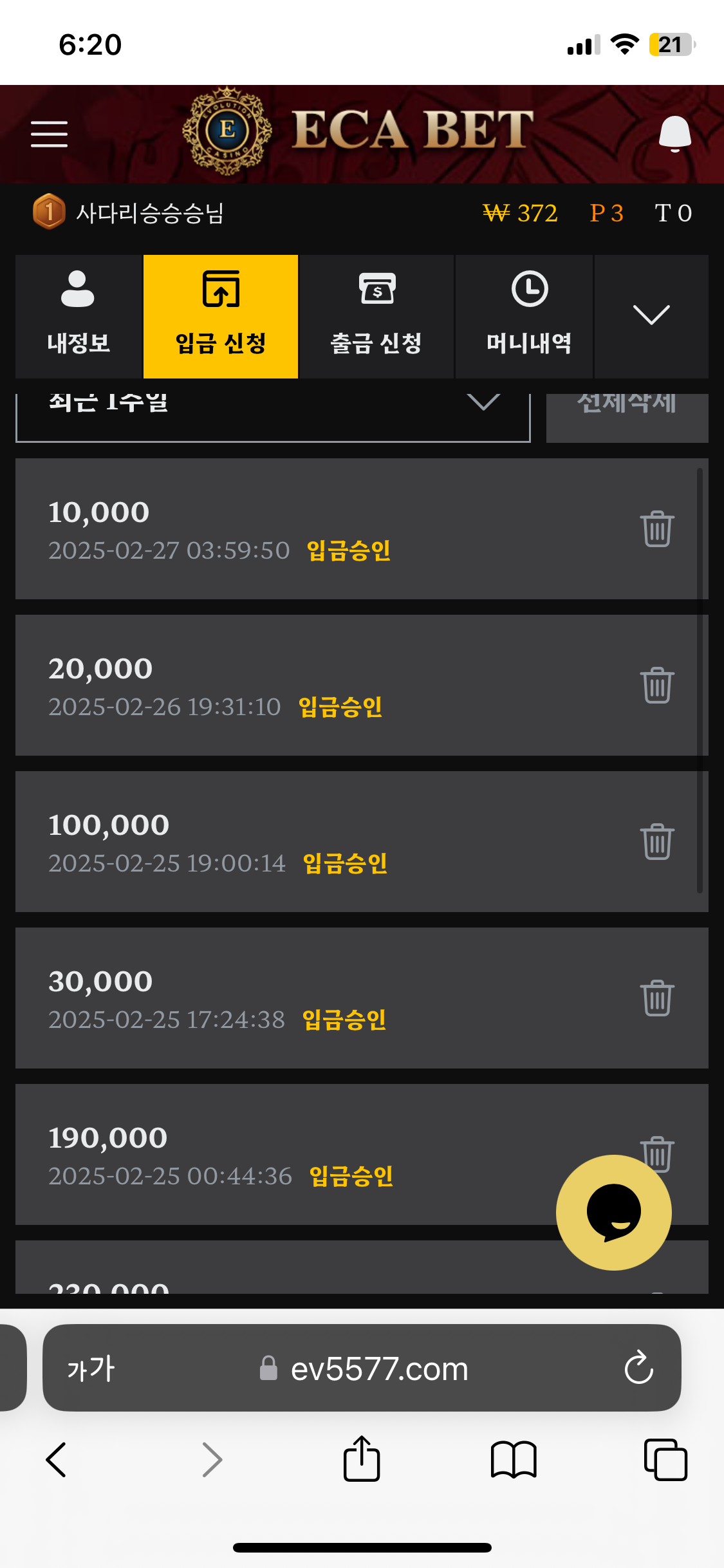This screenshot has height=1568, width=724.
Task: Go back in Safari
Action: pos(56,1459)
